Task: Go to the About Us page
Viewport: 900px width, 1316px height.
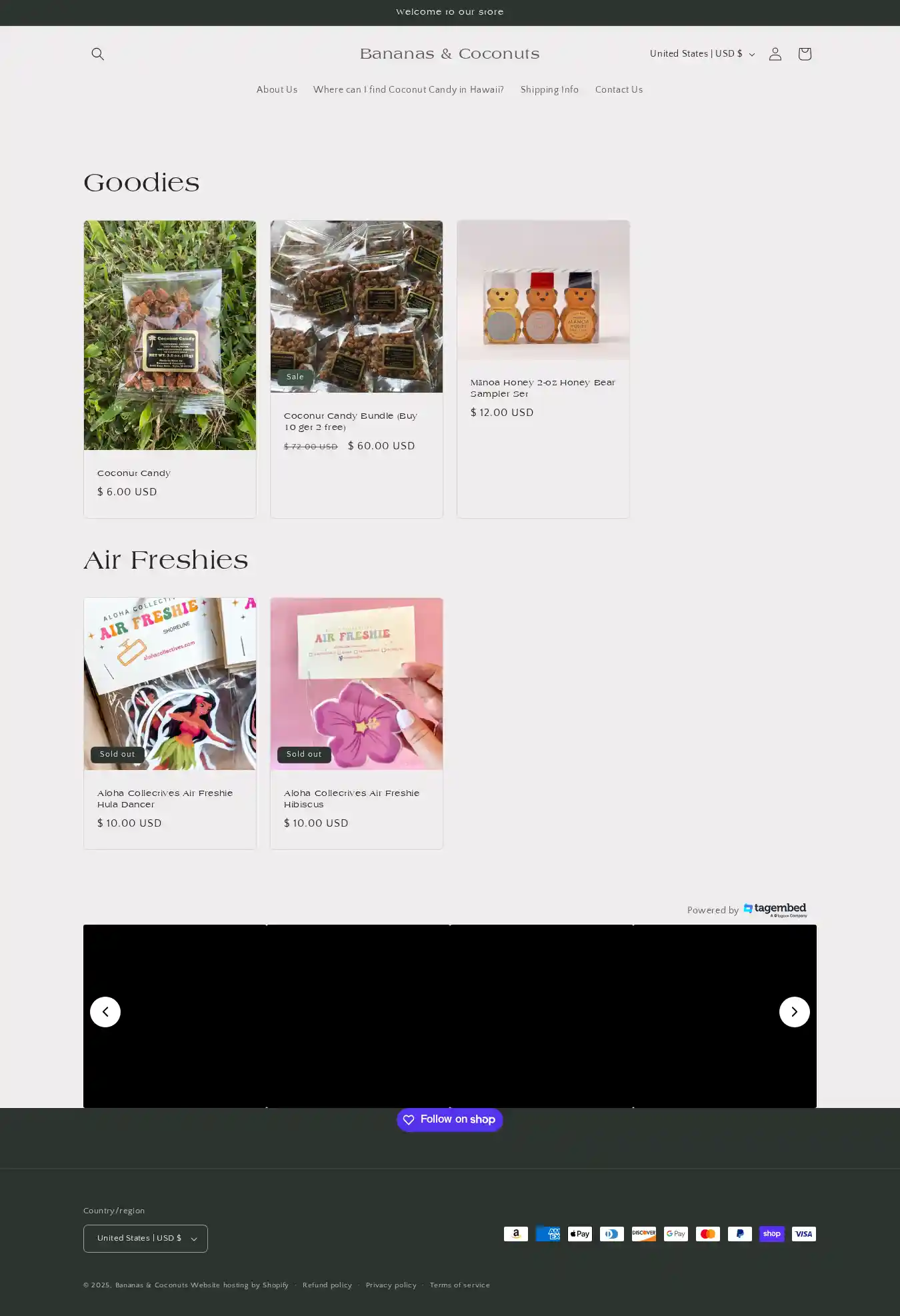Action: click(277, 90)
